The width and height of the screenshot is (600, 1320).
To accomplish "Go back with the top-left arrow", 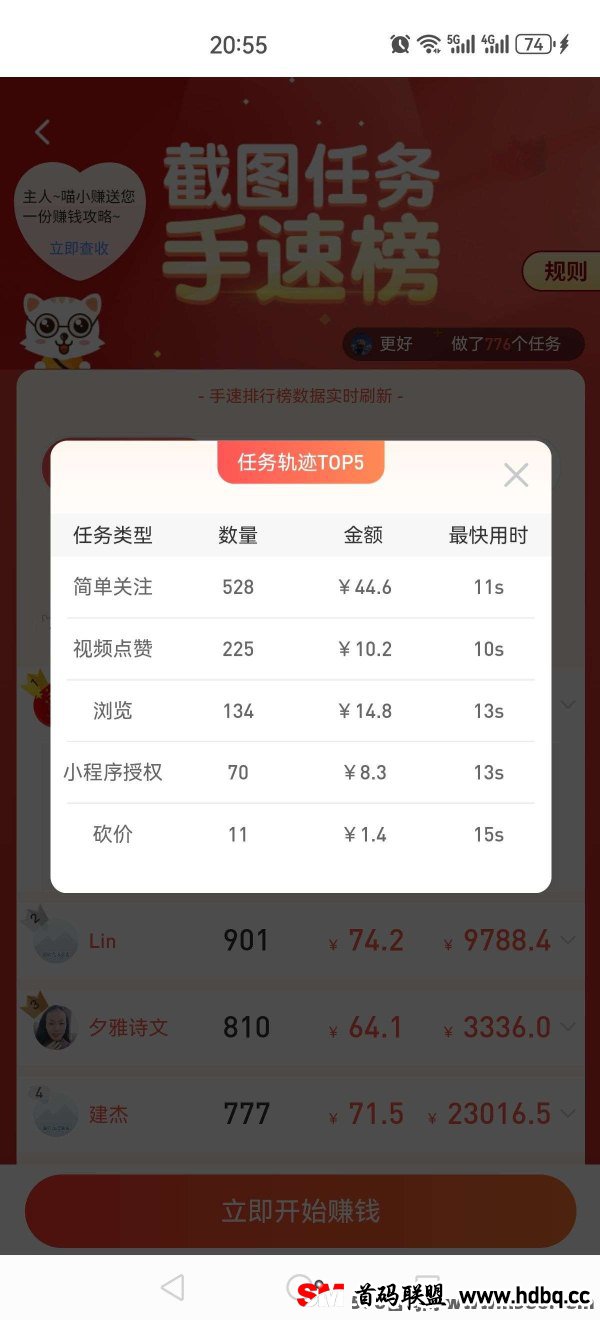I will (42, 132).
